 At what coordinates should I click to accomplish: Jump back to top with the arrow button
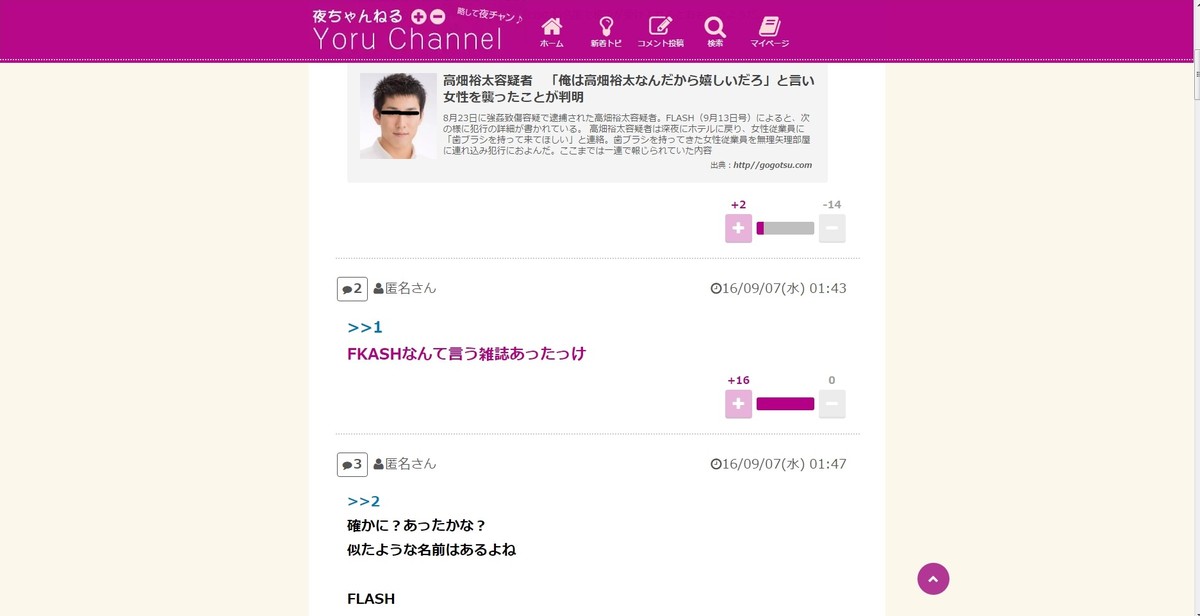pos(933,579)
